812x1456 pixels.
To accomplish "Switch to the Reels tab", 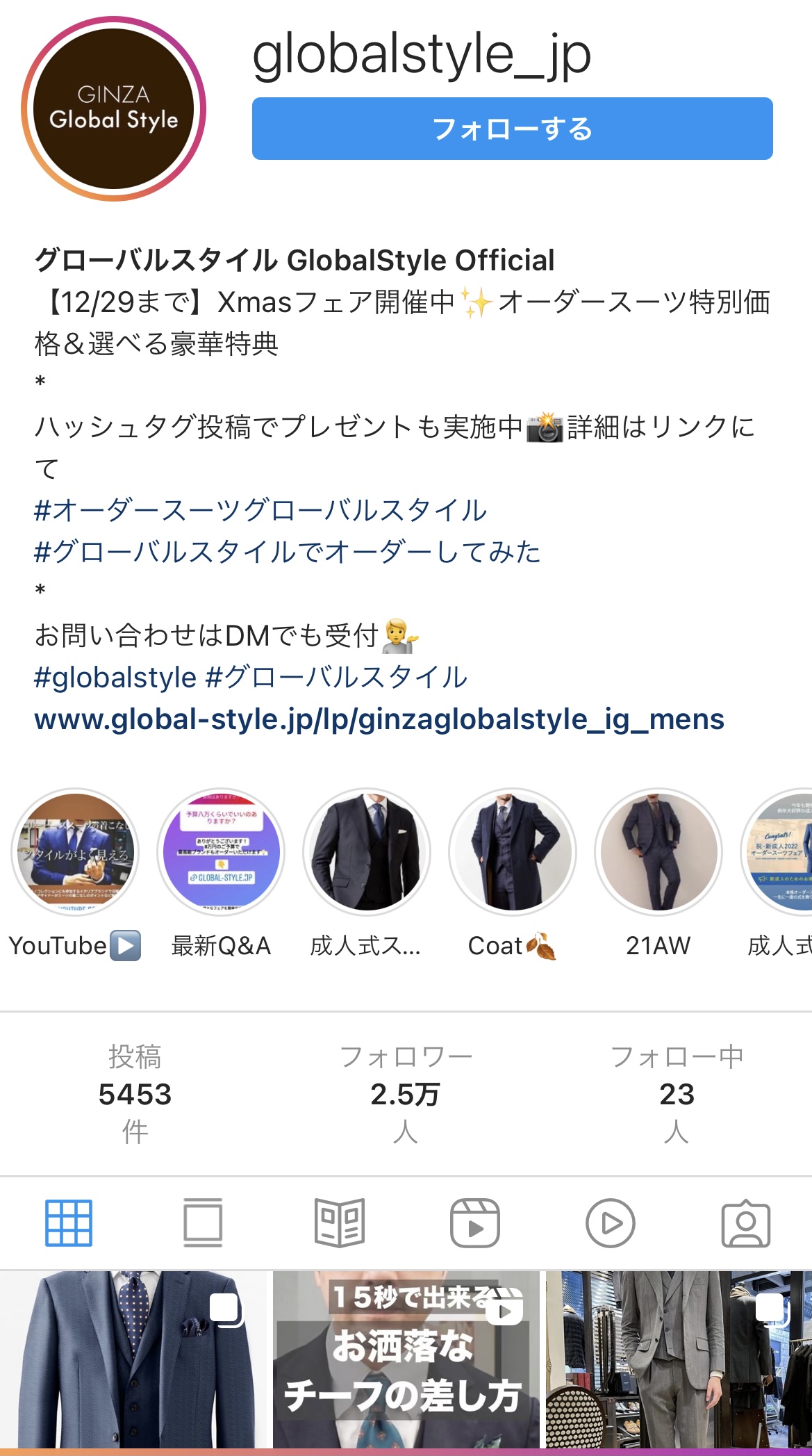I will (475, 1222).
